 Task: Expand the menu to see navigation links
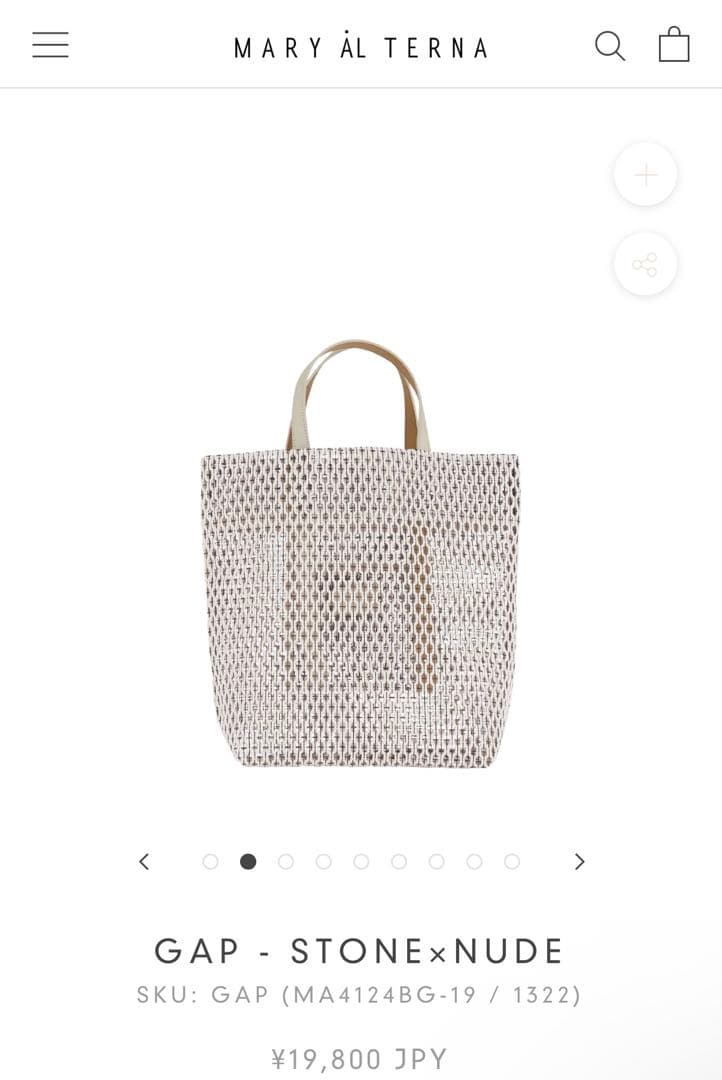(50, 45)
